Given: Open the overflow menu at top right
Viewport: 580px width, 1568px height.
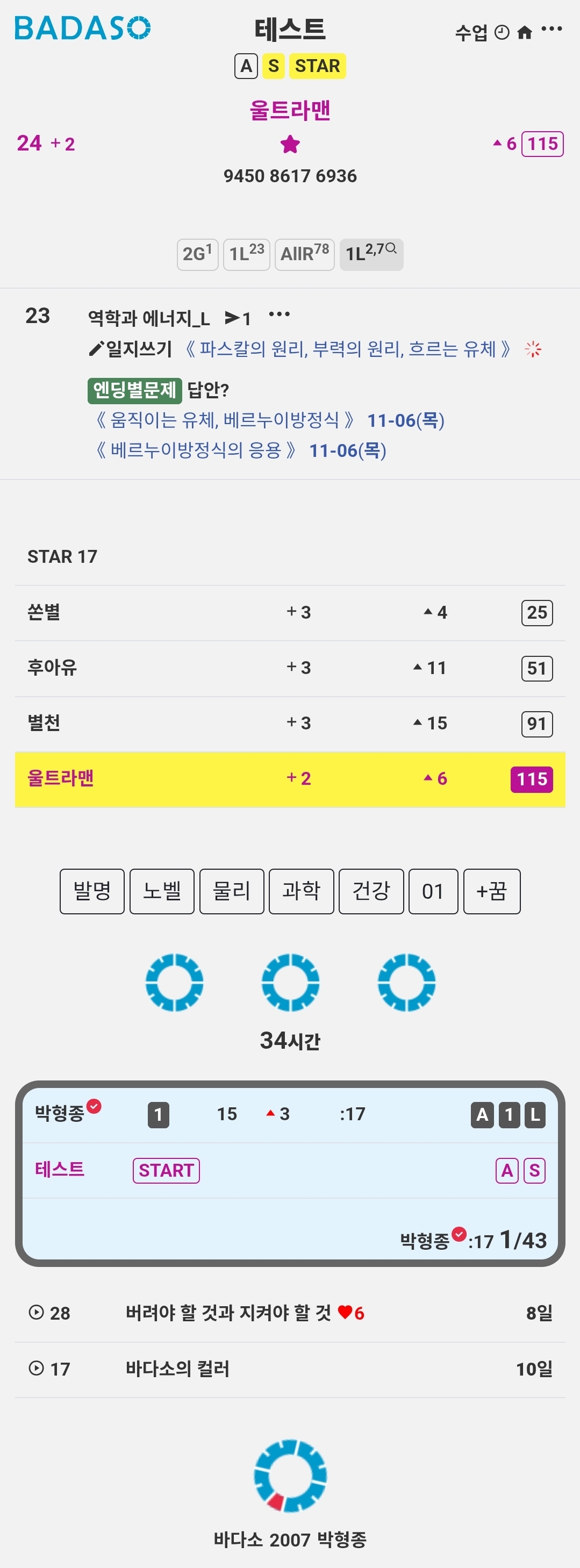Looking at the screenshot, I should pos(552,28).
